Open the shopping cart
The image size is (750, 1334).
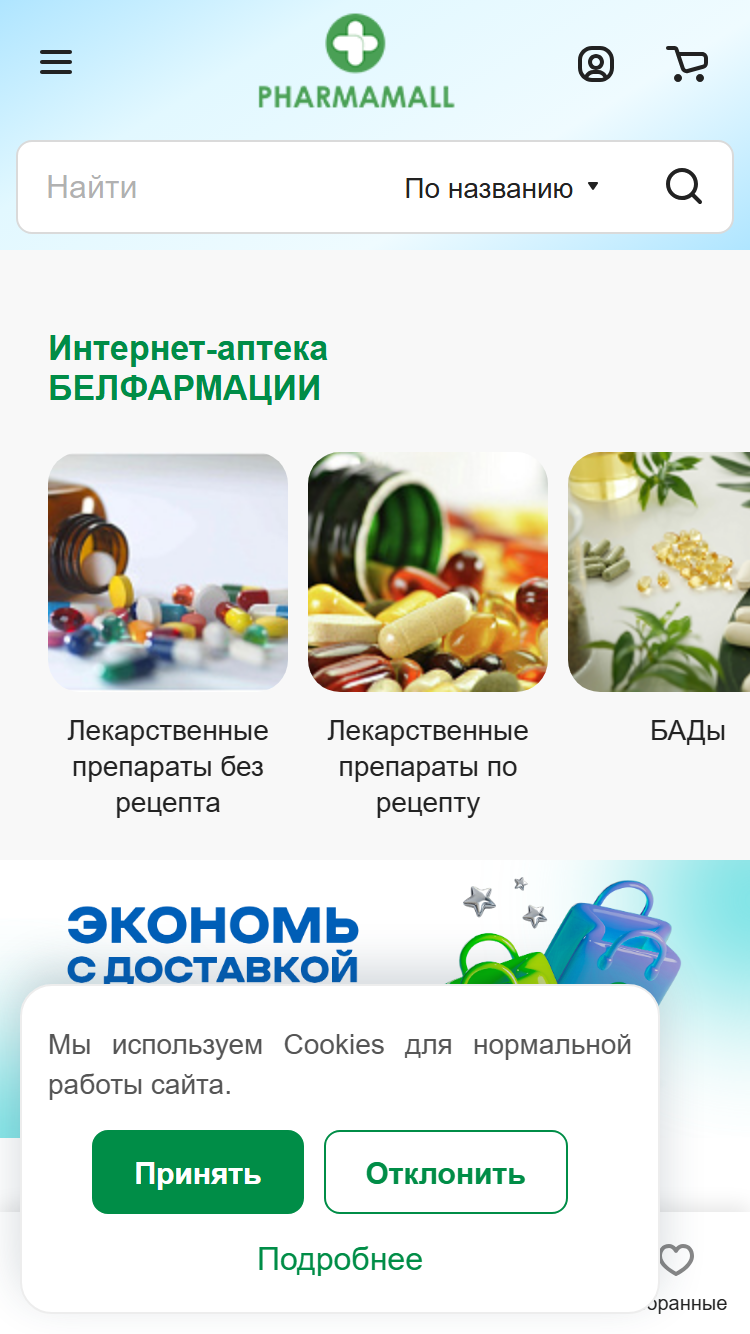click(687, 64)
